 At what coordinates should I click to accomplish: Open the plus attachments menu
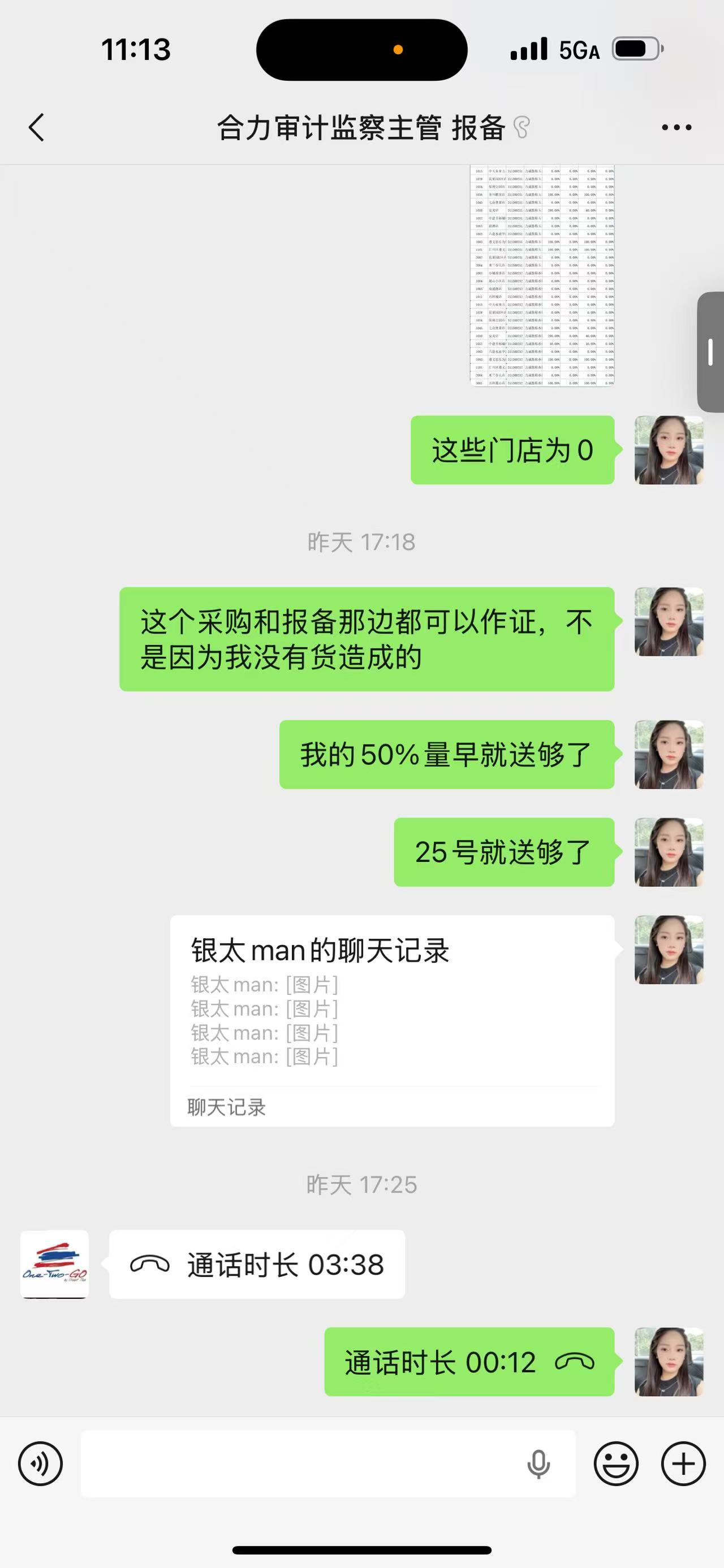click(x=683, y=1464)
